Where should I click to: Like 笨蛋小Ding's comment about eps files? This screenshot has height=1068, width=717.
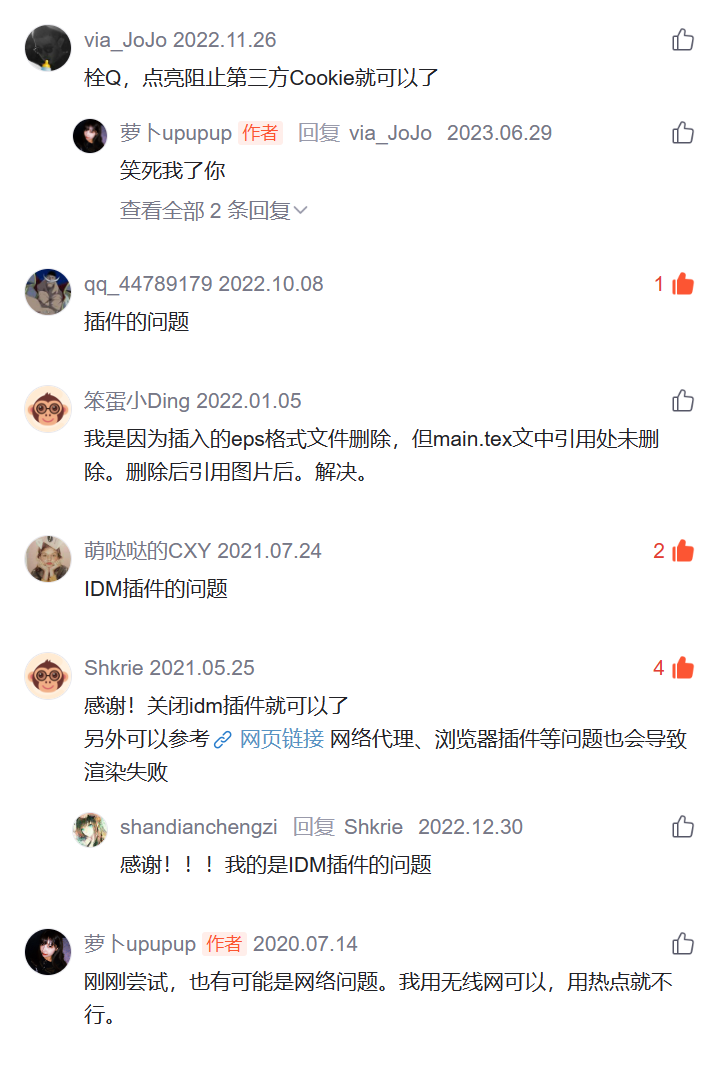pos(683,401)
